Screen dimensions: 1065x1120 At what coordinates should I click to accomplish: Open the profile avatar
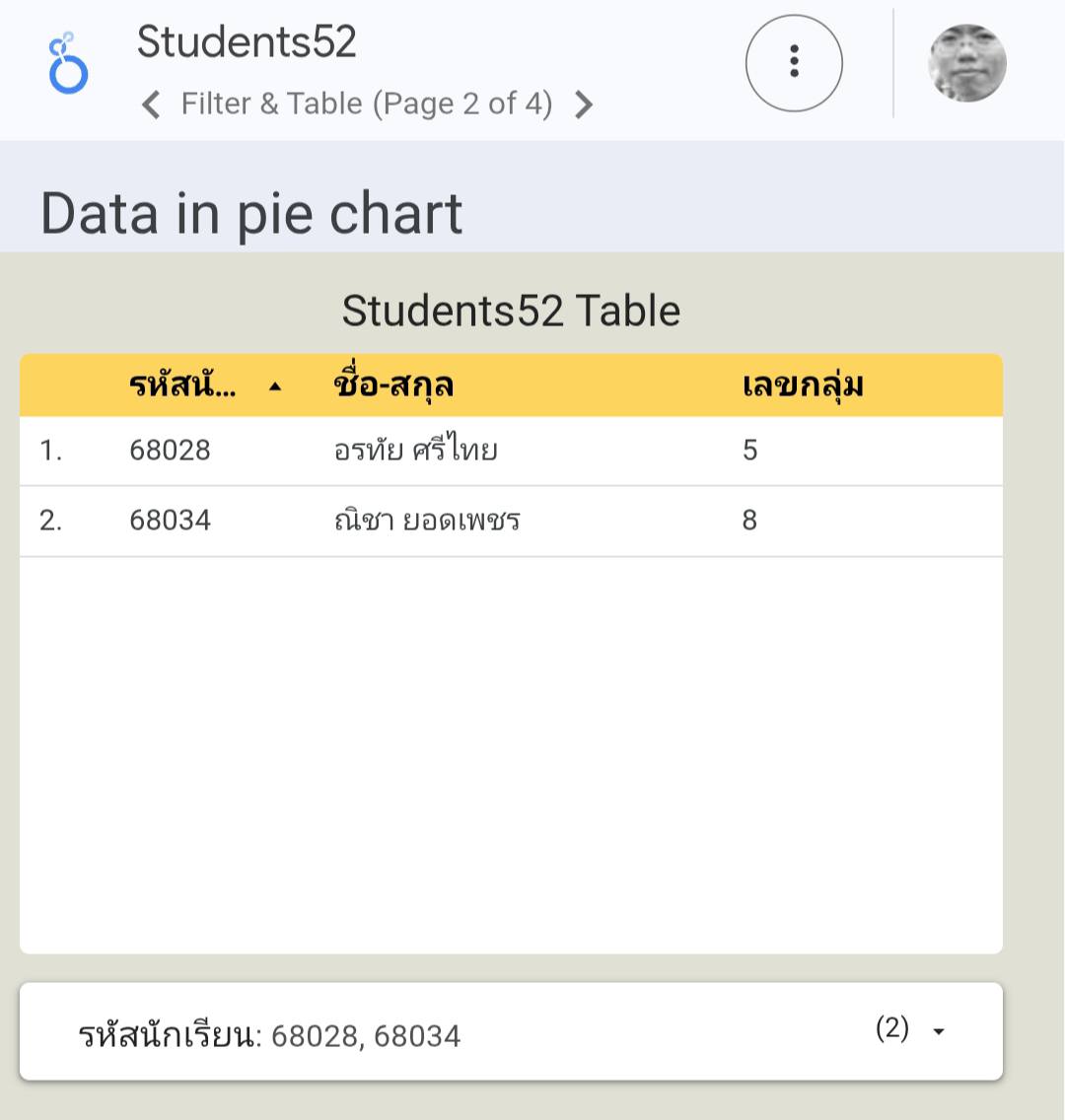click(966, 63)
